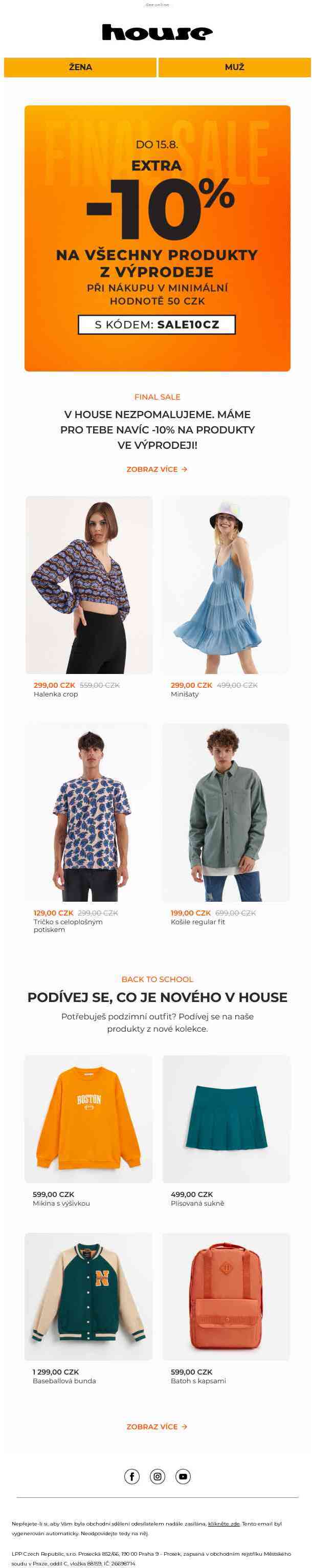Open Tričko s celoplošným potiskem
The height and width of the screenshot is (1568, 312).
tap(89, 812)
